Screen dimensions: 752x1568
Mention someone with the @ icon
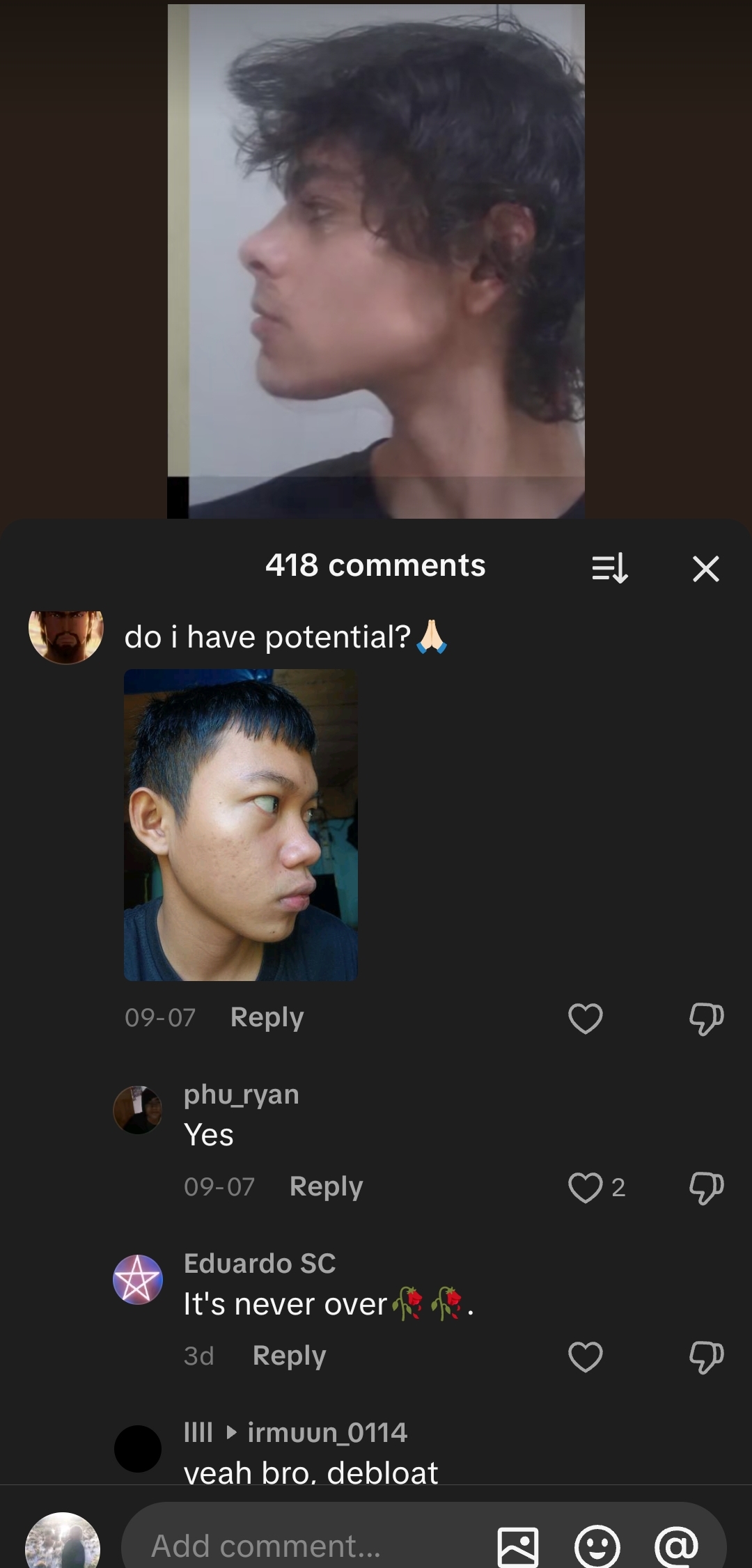click(x=676, y=1546)
